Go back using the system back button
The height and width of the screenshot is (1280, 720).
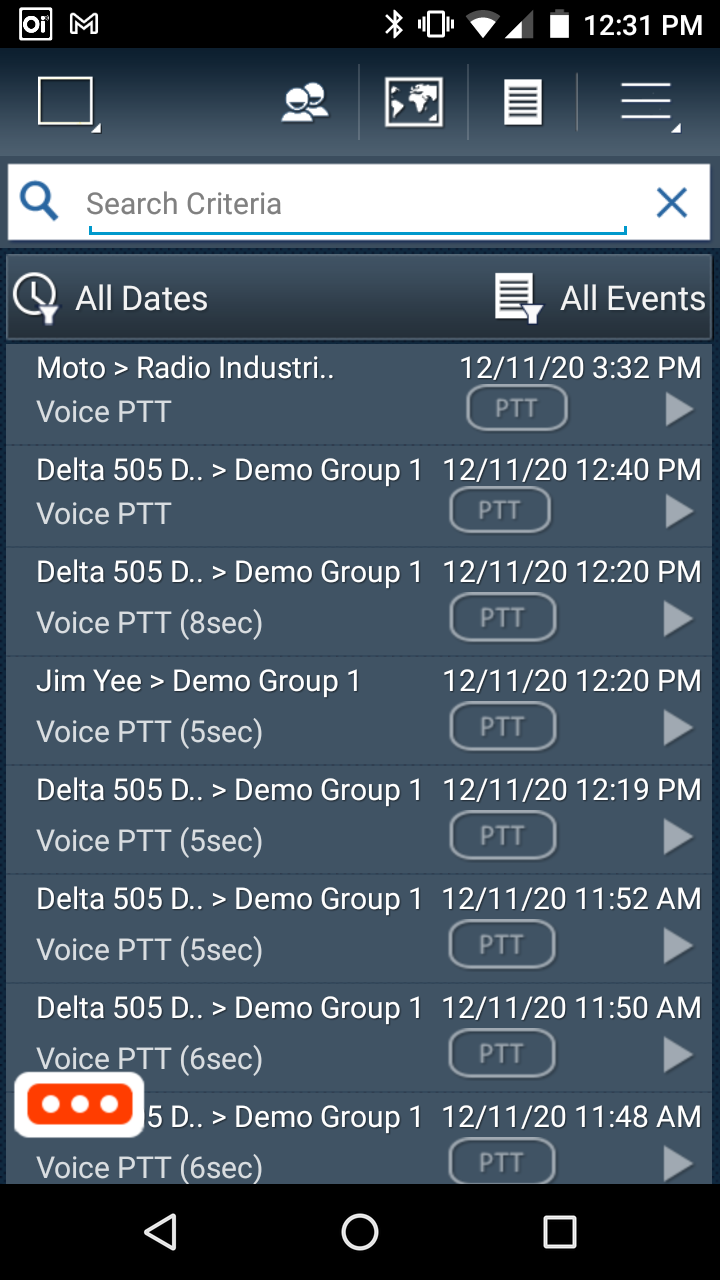(x=161, y=1232)
